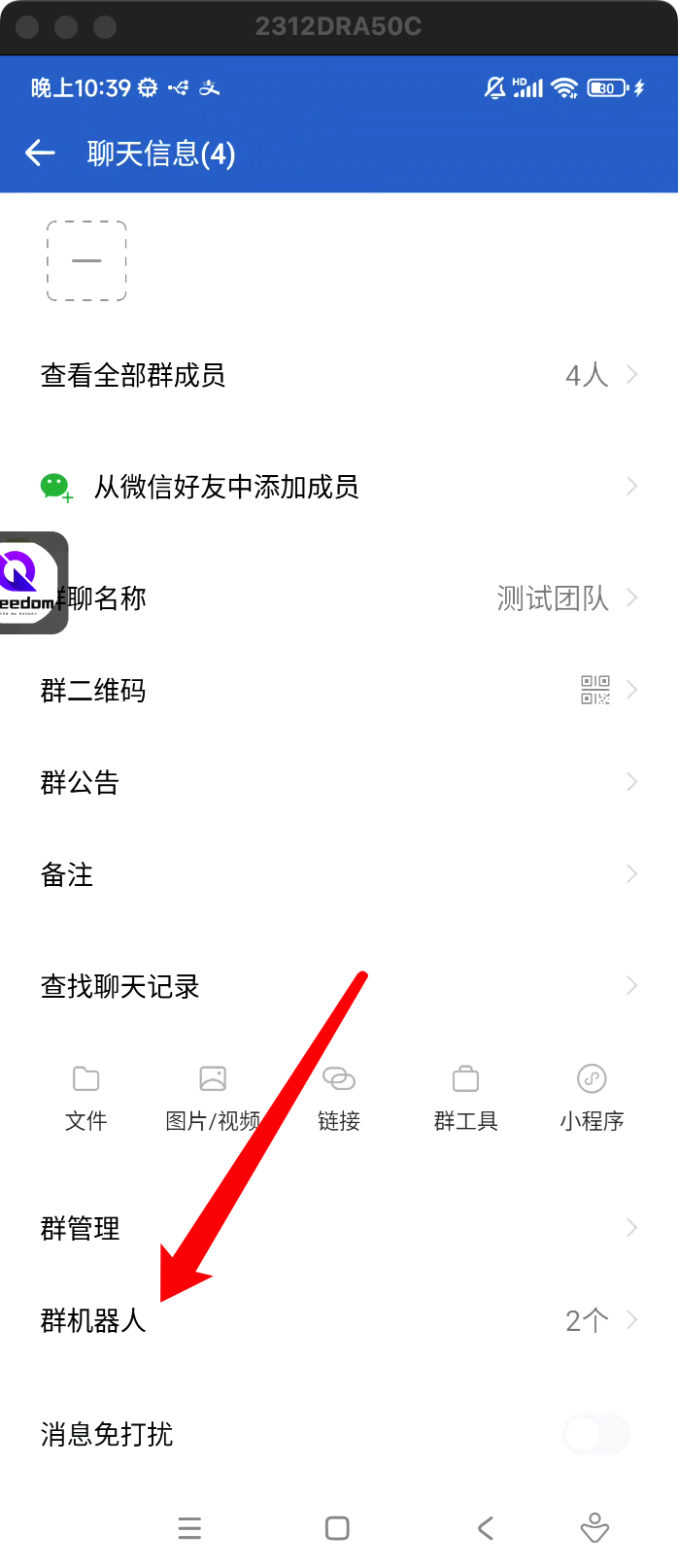The image size is (678, 1568).
Task: Open 群机器人 row
Action: tap(338, 1320)
